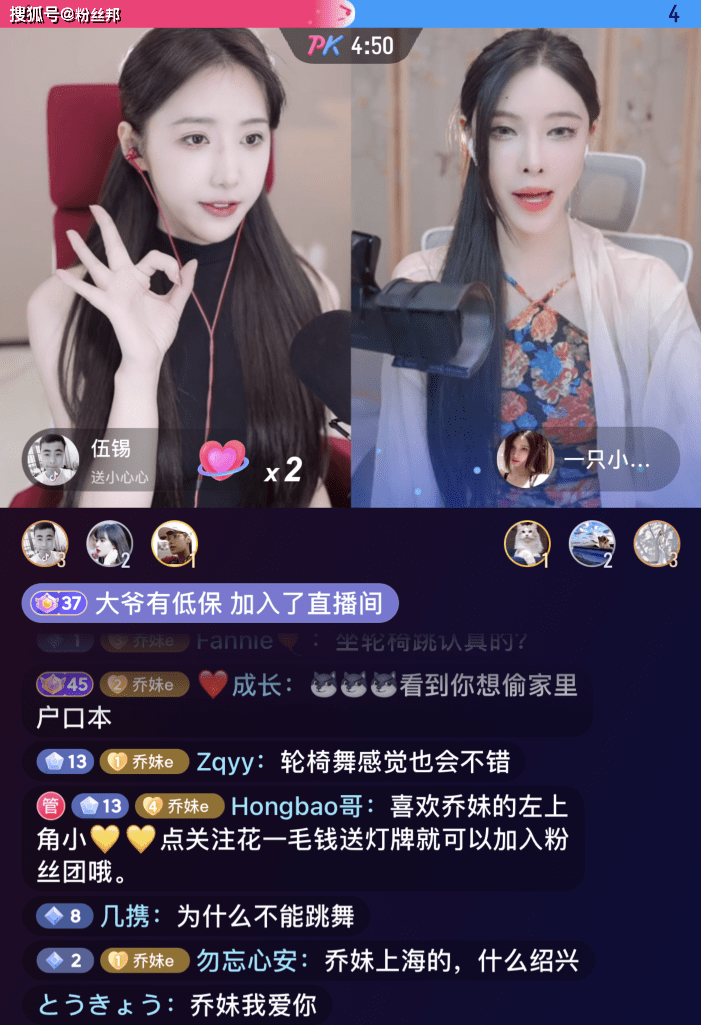Screen dimensions: 701x1025
Task: Tap the 一只小… user chip
Action: point(588,460)
